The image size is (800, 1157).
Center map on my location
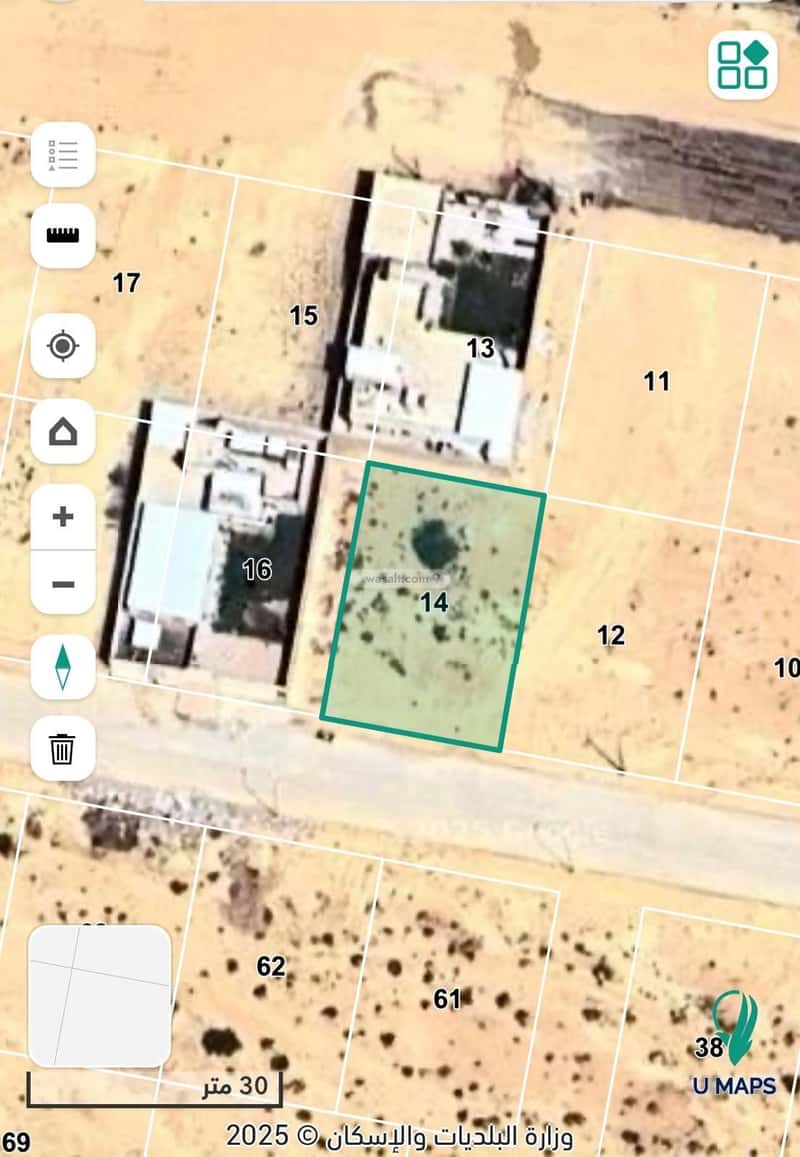coord(63,346)
